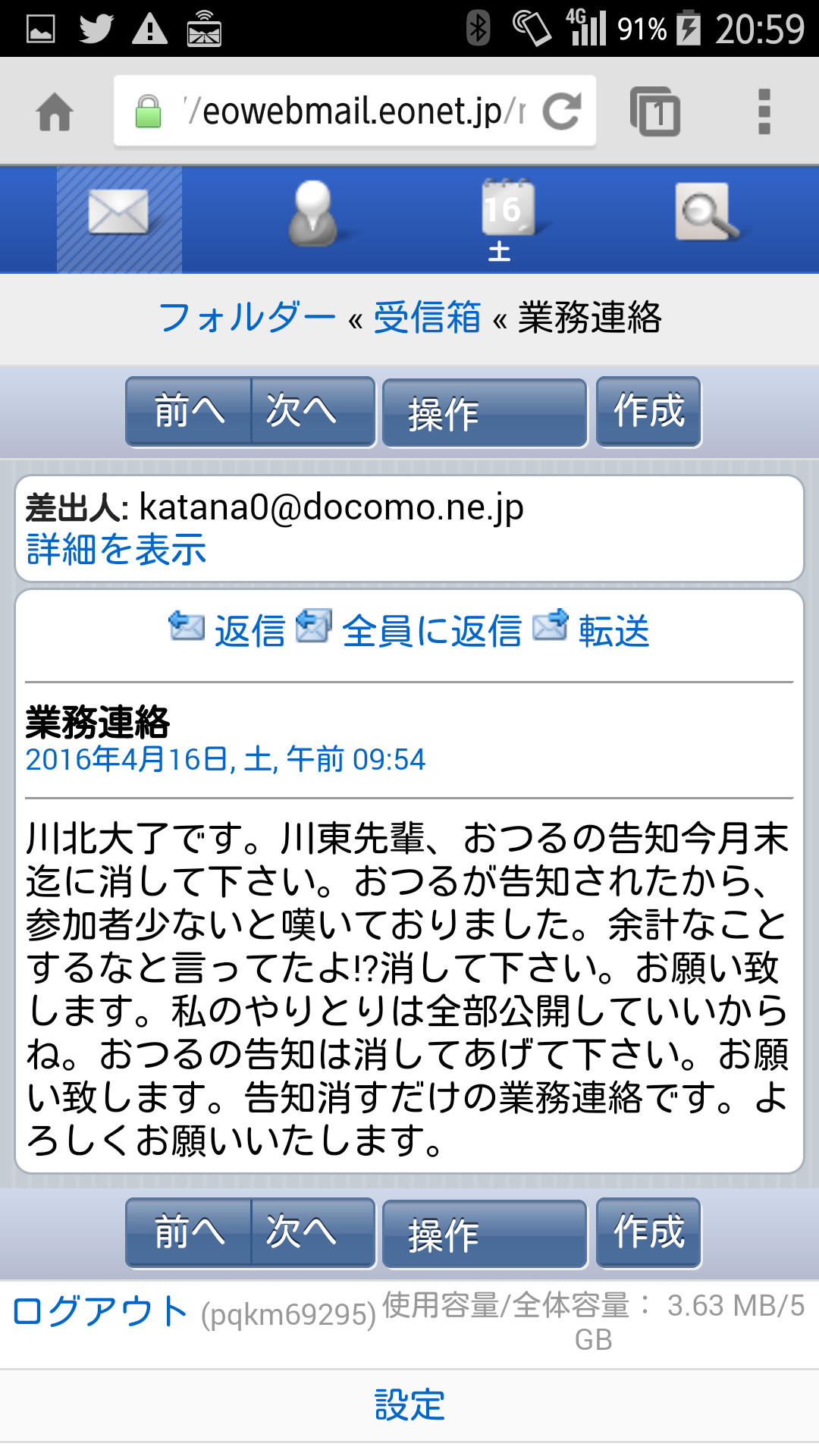This screenshot has height=1456, width=819.
Task: Tap the top 前へ button
Action: 189,411
